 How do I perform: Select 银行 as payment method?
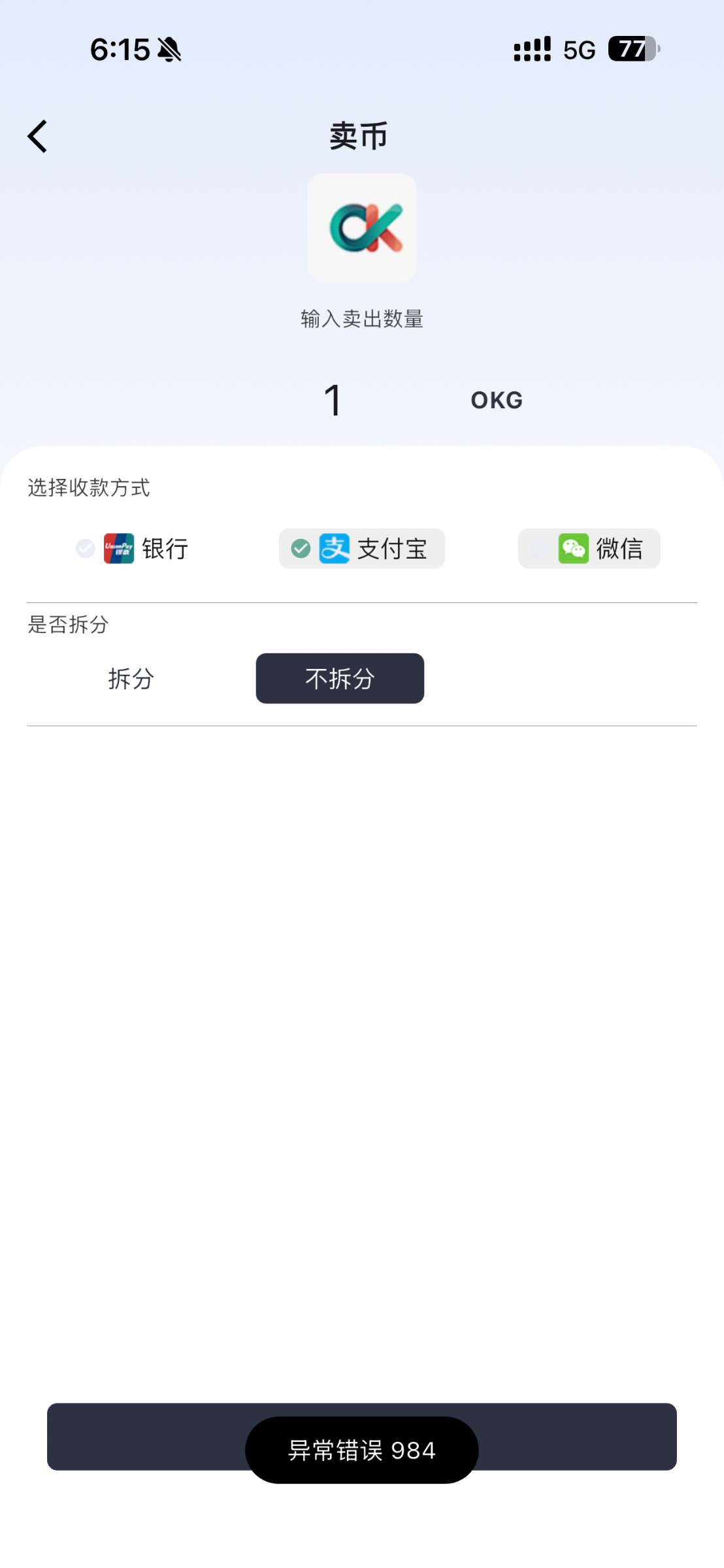(133, 549)
